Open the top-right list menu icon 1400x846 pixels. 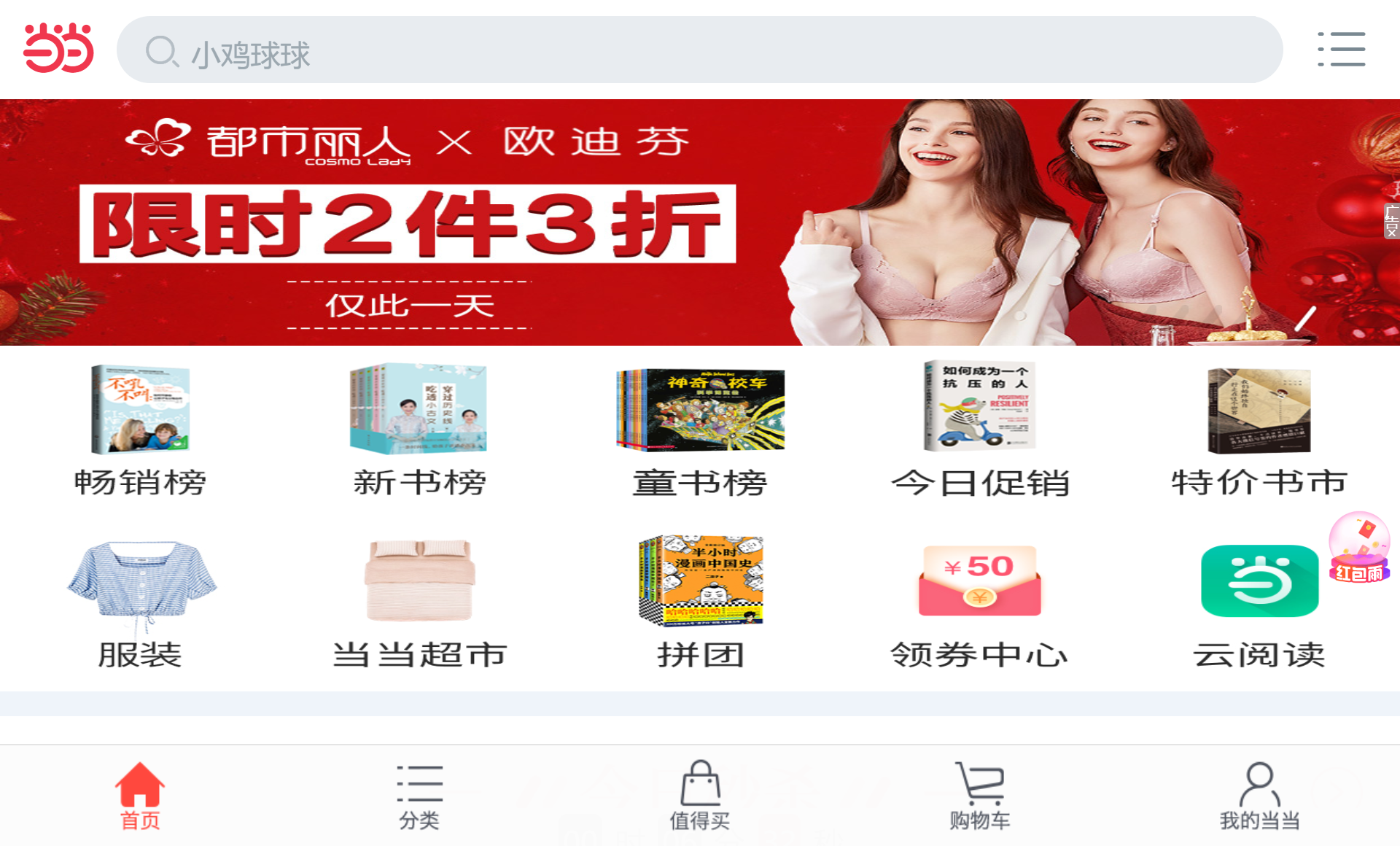coord(1341,50)
